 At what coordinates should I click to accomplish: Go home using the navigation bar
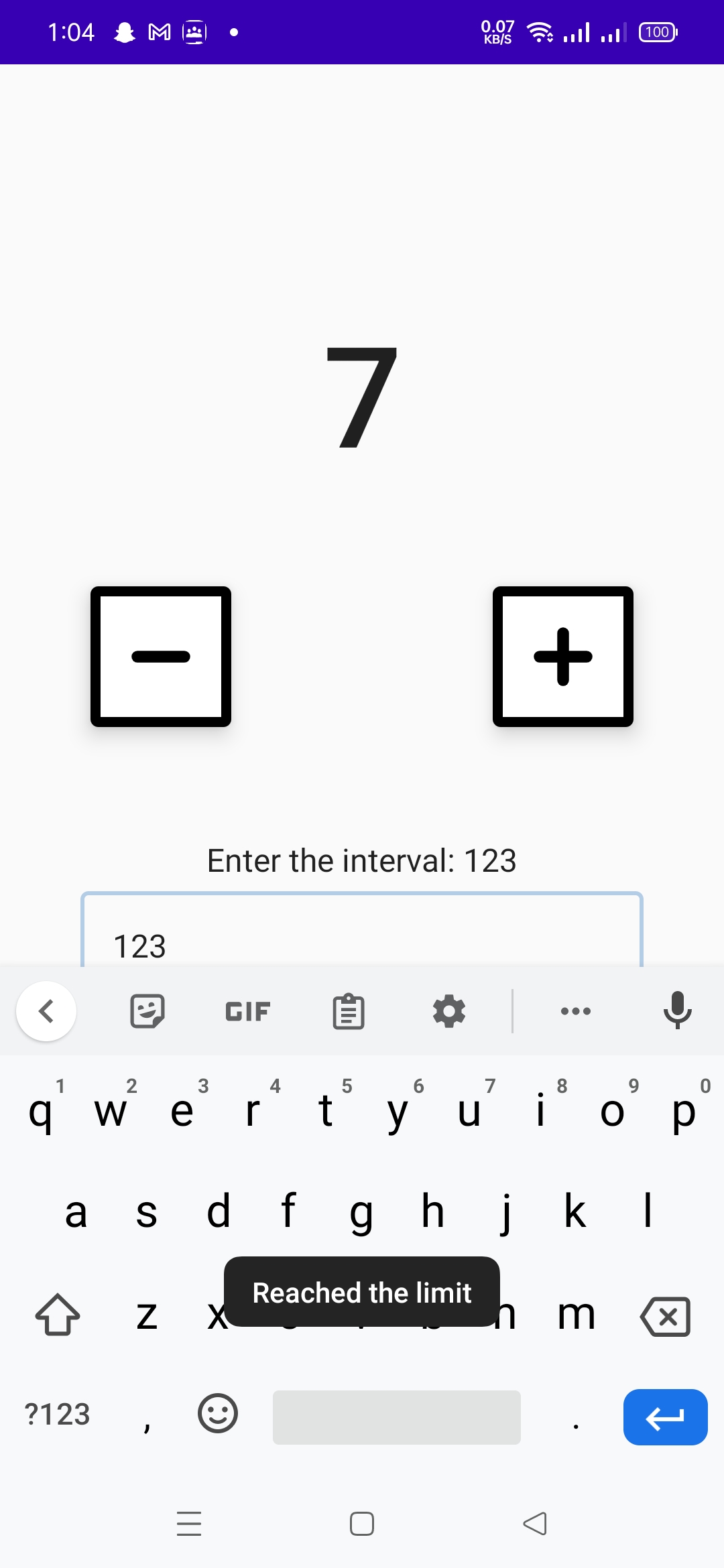pos(361,1524)
